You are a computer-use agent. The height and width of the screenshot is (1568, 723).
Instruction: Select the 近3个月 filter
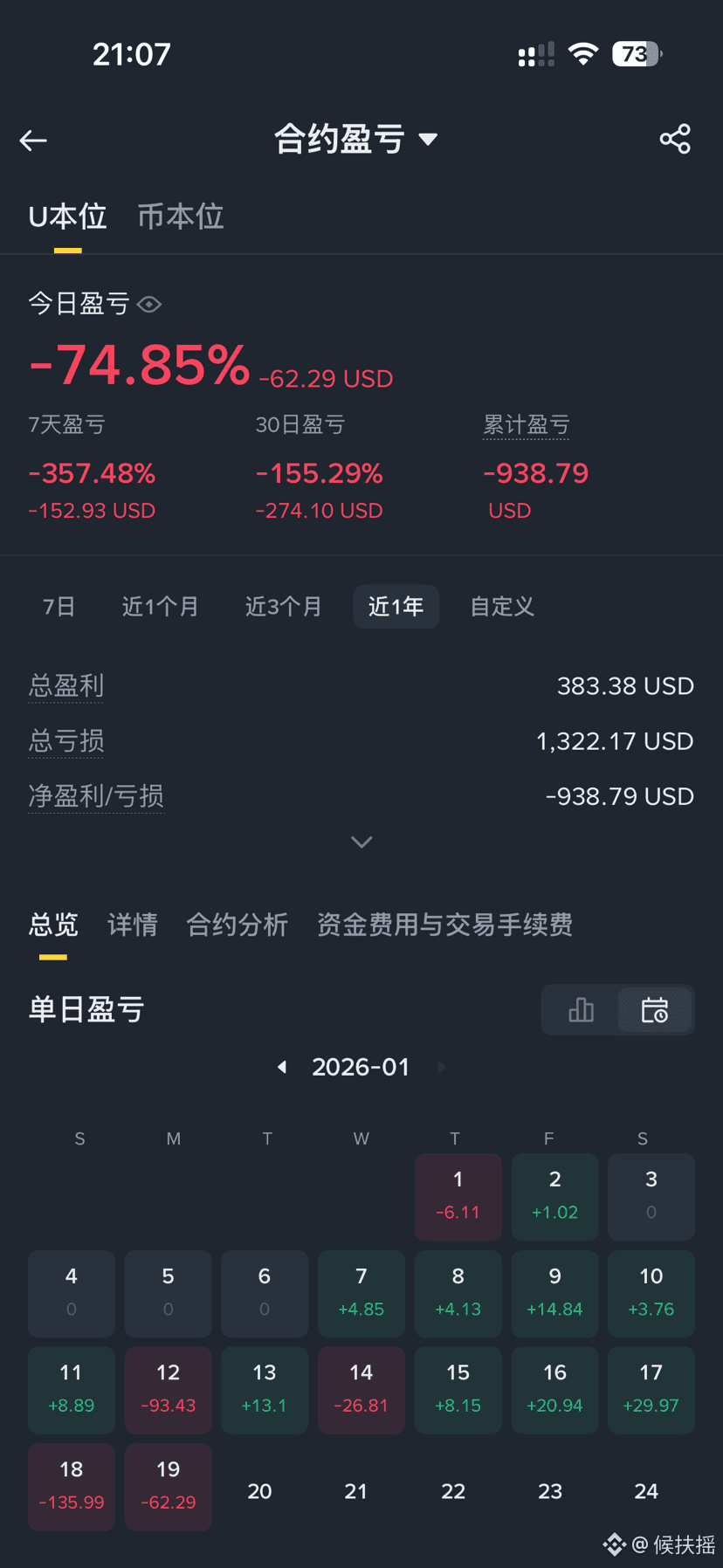pos(283,606)
